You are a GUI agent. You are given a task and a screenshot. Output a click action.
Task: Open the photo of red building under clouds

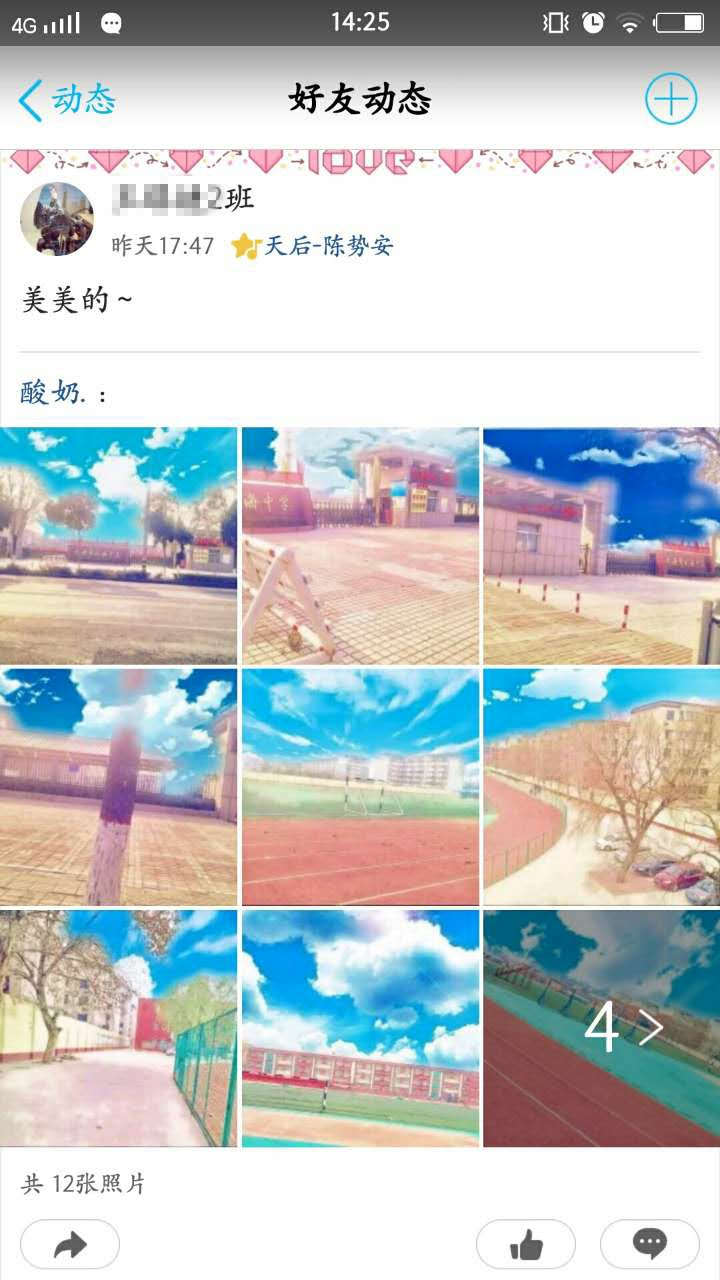[360, 1028]
